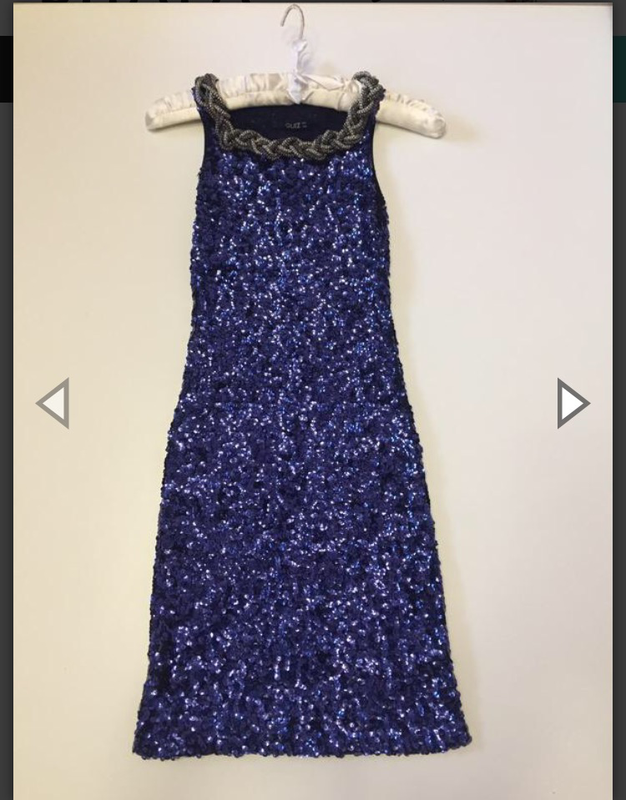Go to the previous dress photo
Image resolution: width=626 pixels, height=800 pixels.
coord(53,403)
